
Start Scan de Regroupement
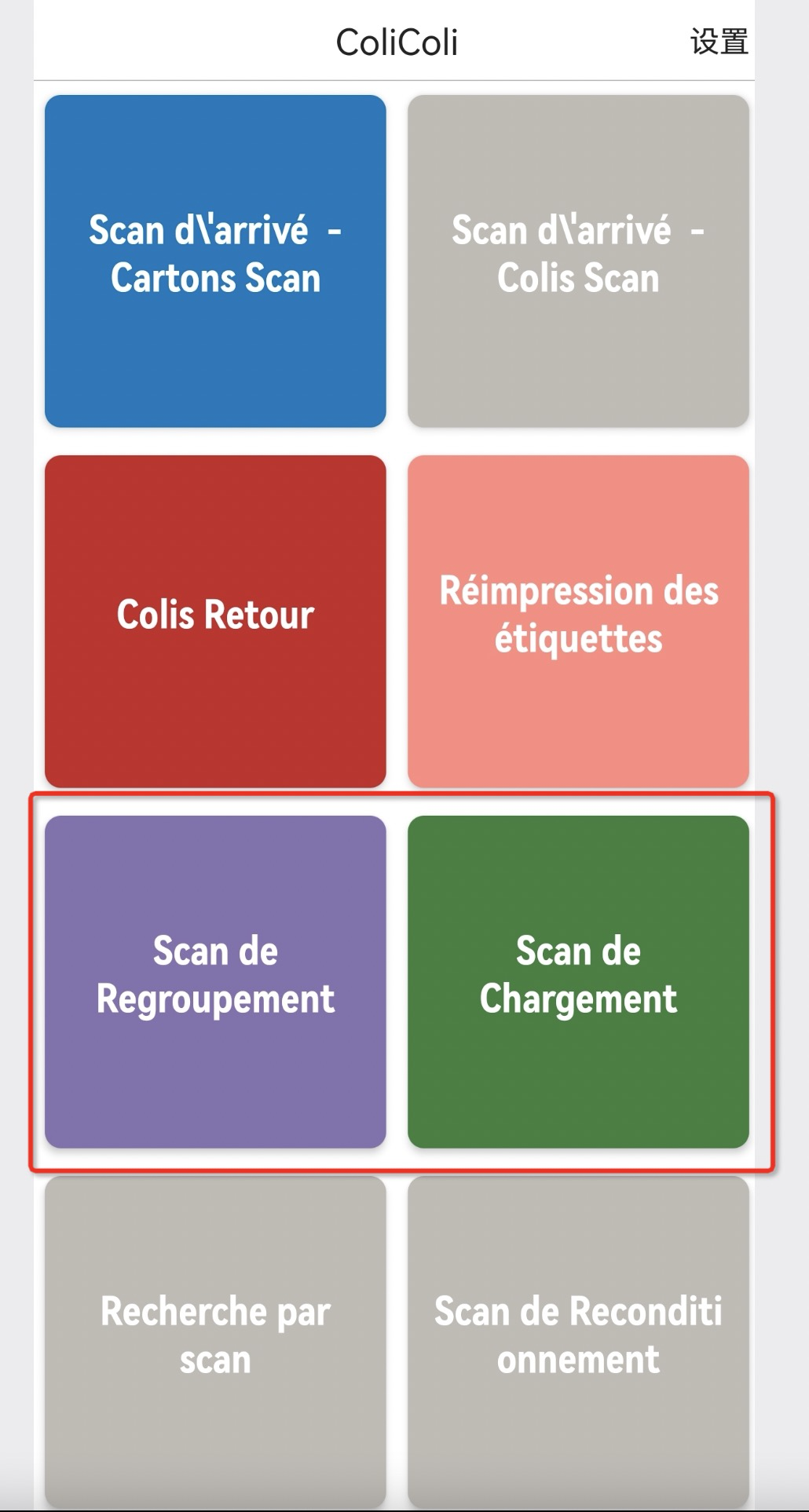[x=215, y=981]
